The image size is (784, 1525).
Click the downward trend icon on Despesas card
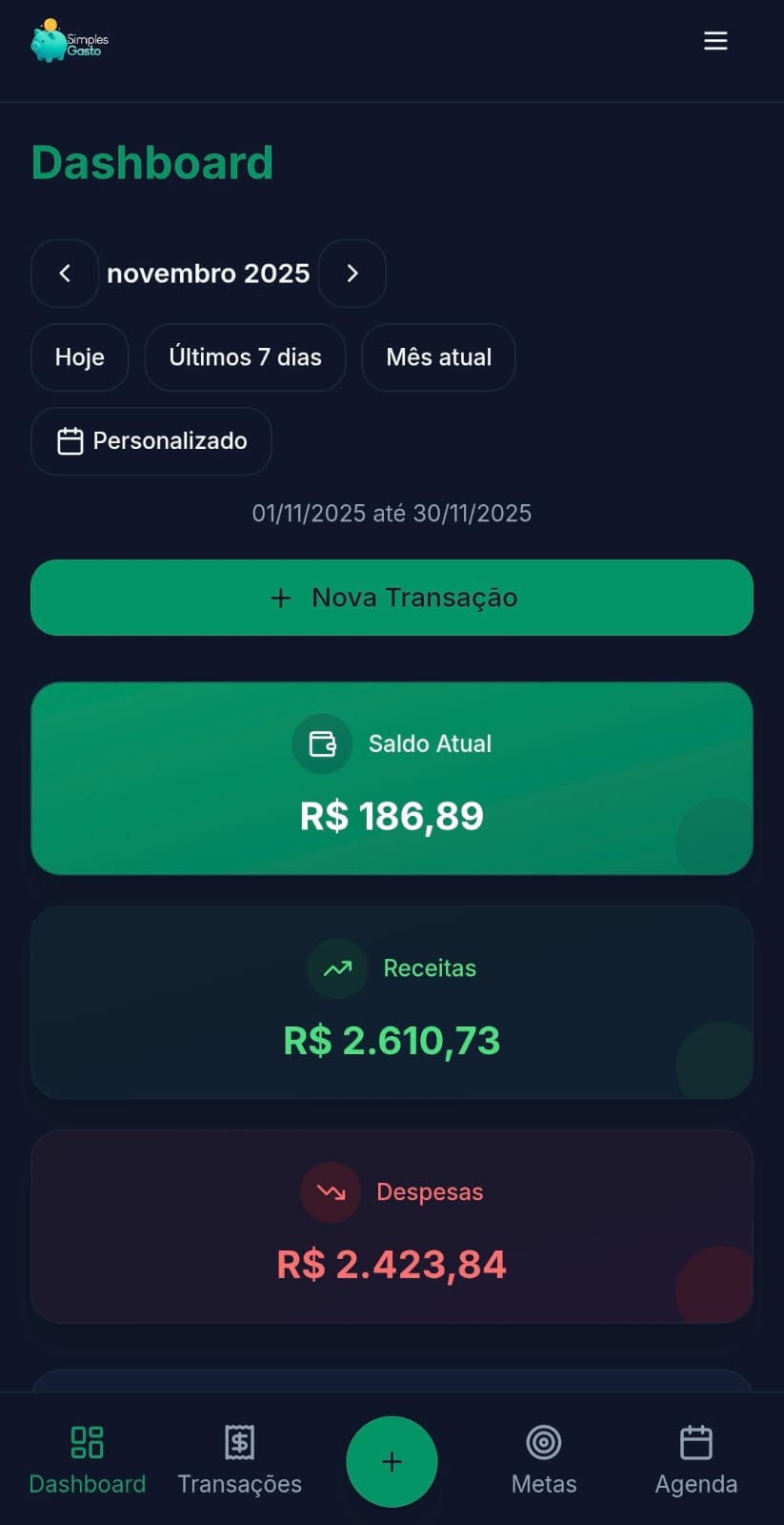tap(331, 1191)
